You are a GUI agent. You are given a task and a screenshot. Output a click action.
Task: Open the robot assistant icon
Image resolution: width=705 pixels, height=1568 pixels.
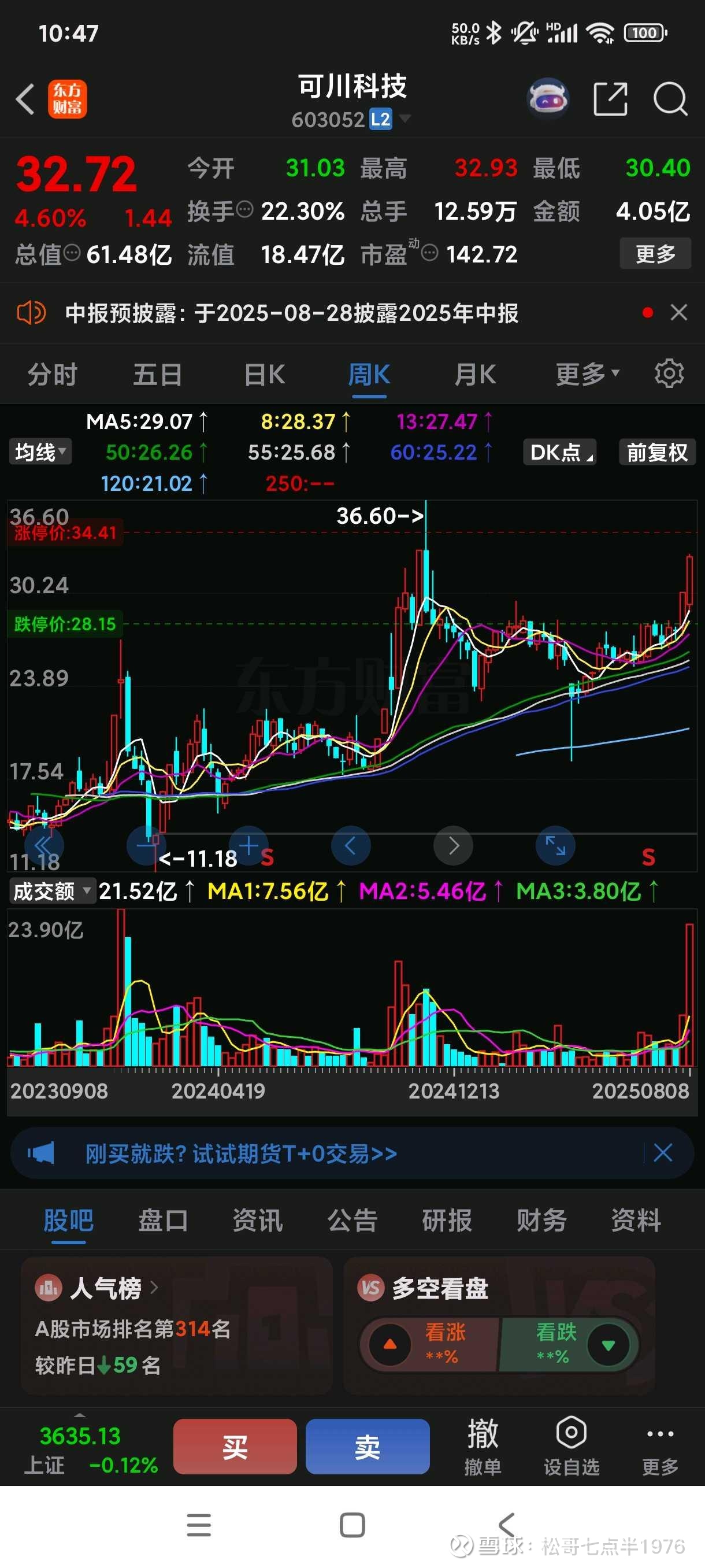tap(548, 98)
